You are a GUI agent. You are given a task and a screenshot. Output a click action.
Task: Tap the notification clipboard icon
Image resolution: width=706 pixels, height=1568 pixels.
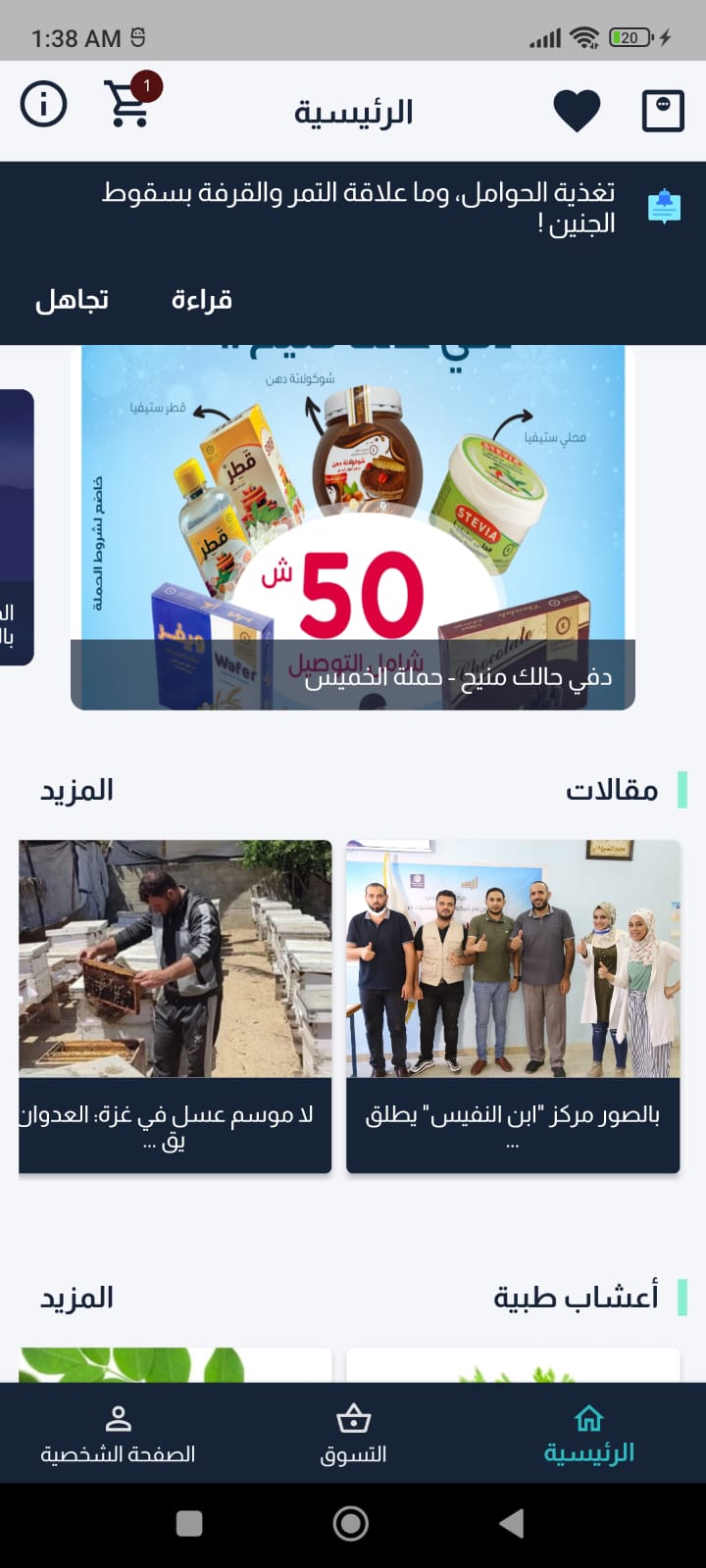coord(665,204)
